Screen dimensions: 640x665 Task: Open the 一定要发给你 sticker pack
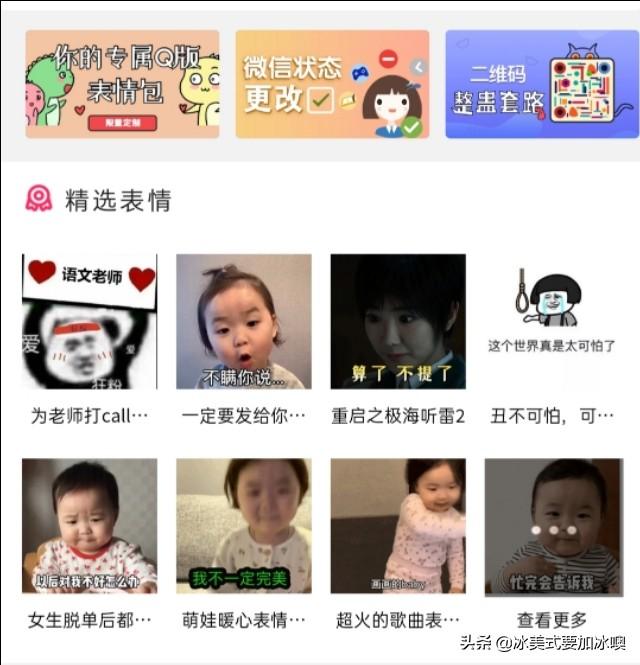(x=243, y=322)
